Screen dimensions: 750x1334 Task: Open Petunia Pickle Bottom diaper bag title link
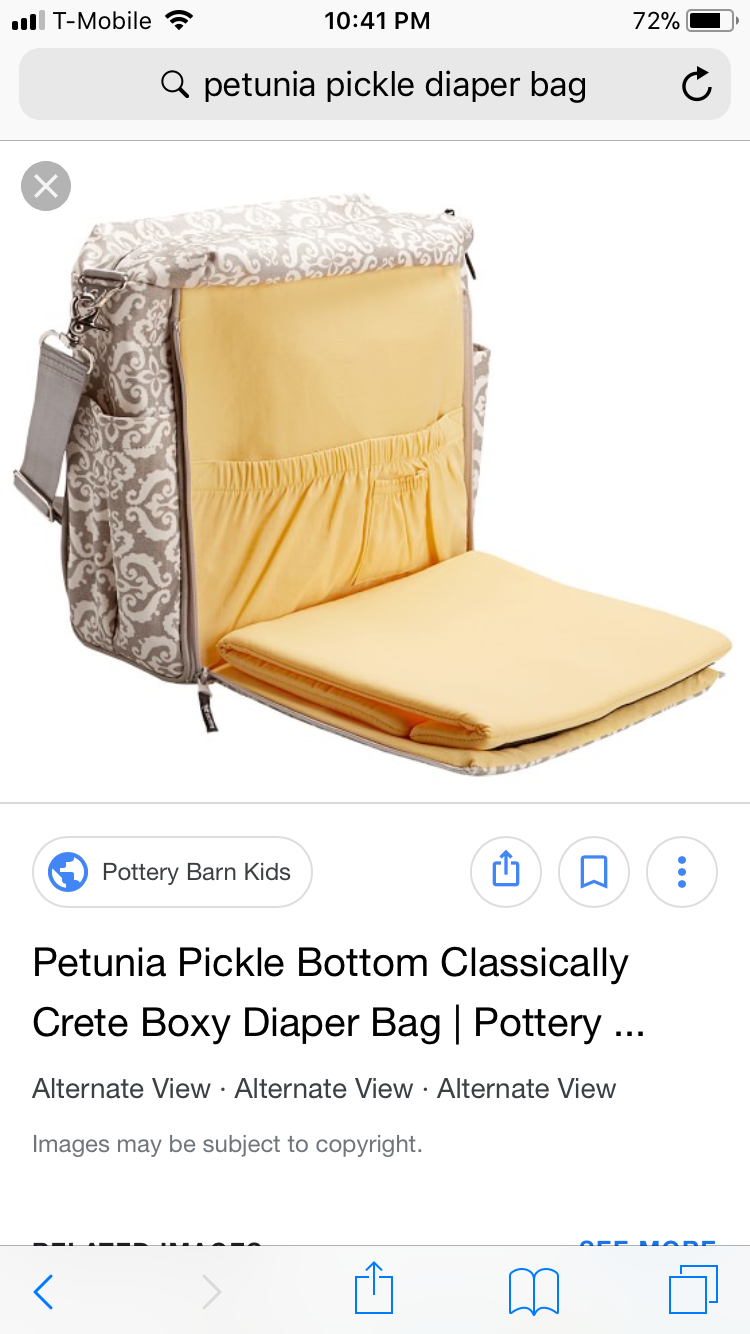point(330,993)
